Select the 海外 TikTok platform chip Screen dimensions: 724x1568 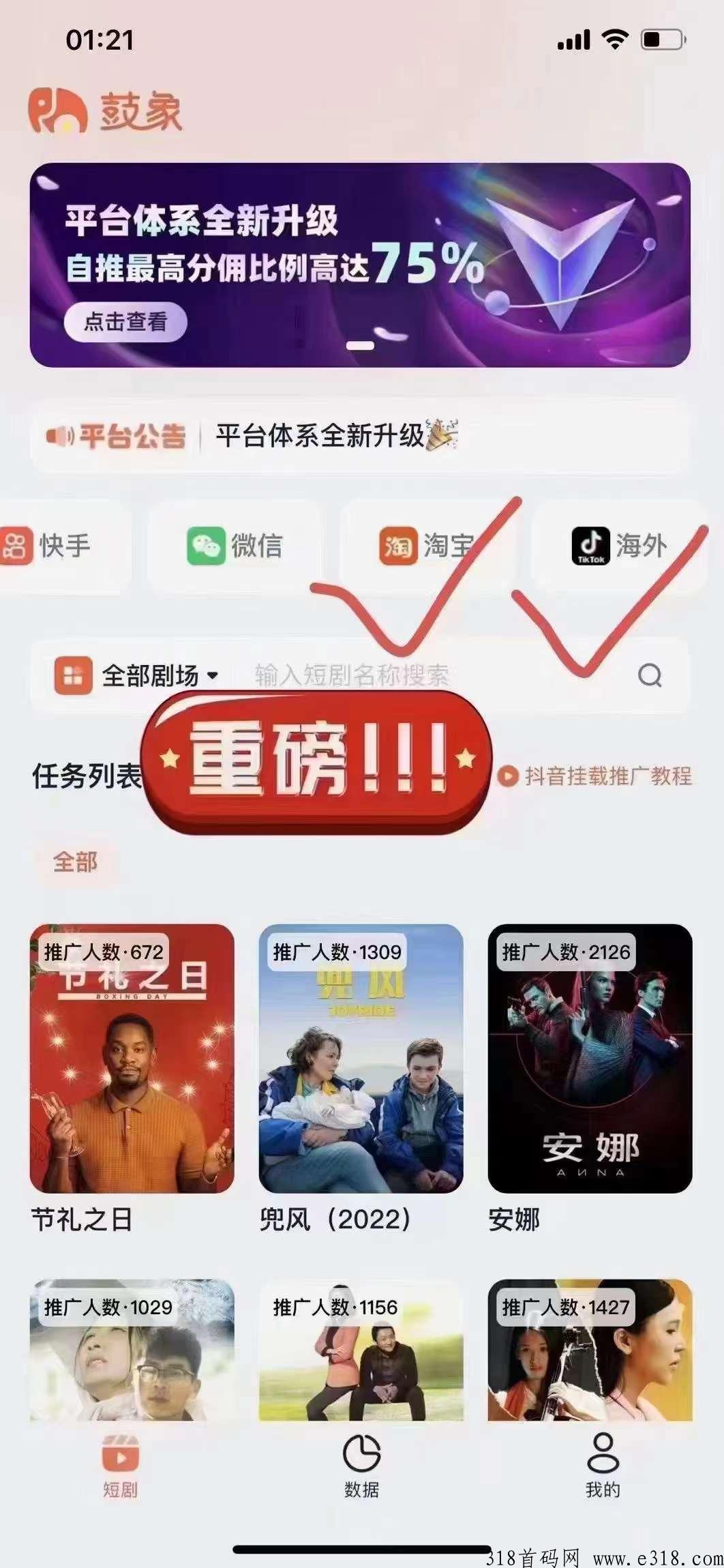(618, 546)
